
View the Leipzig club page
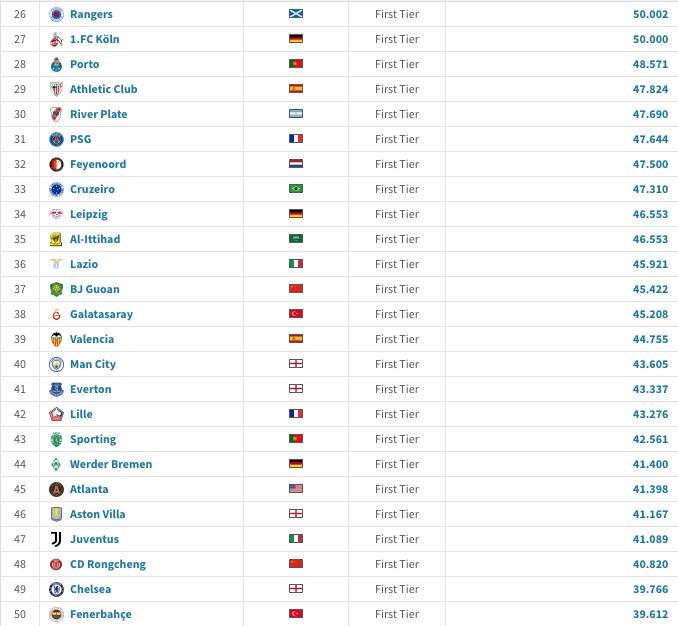[88, 214]
